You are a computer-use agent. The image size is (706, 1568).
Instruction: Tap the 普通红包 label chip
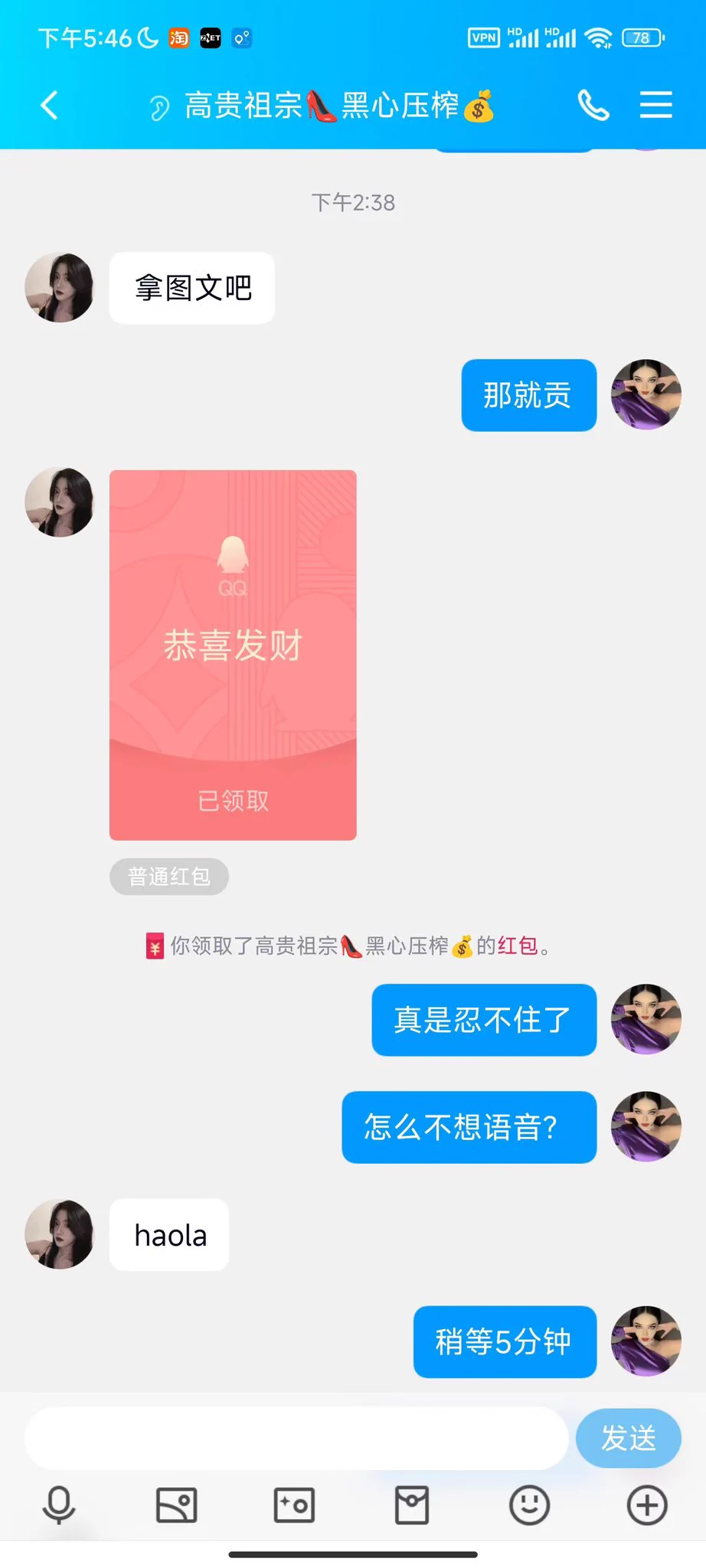tap(168, 877)
